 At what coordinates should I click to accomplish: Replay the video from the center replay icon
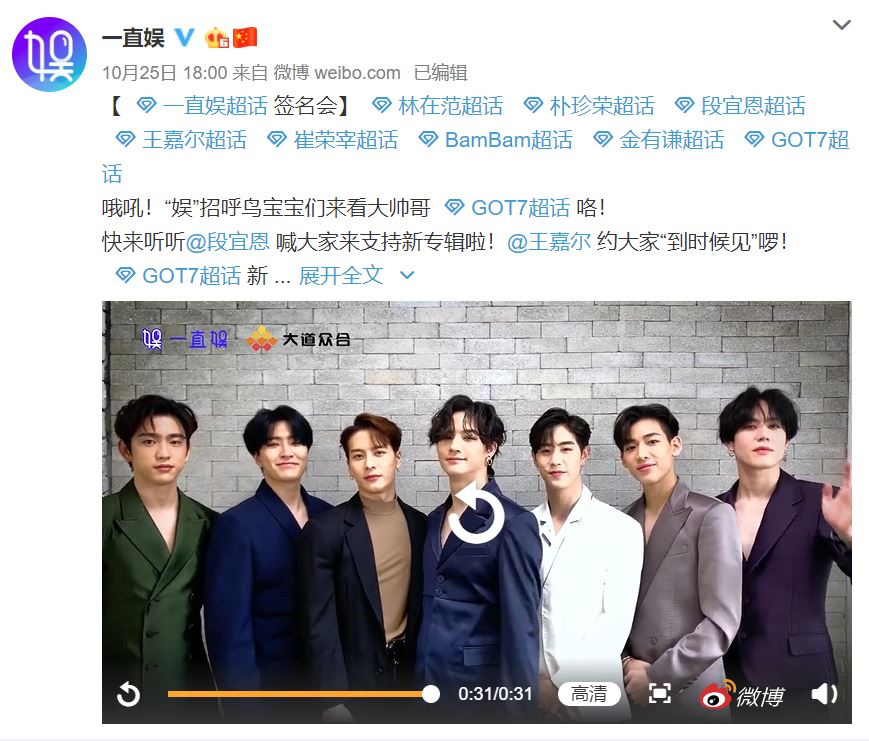[476, 514]
